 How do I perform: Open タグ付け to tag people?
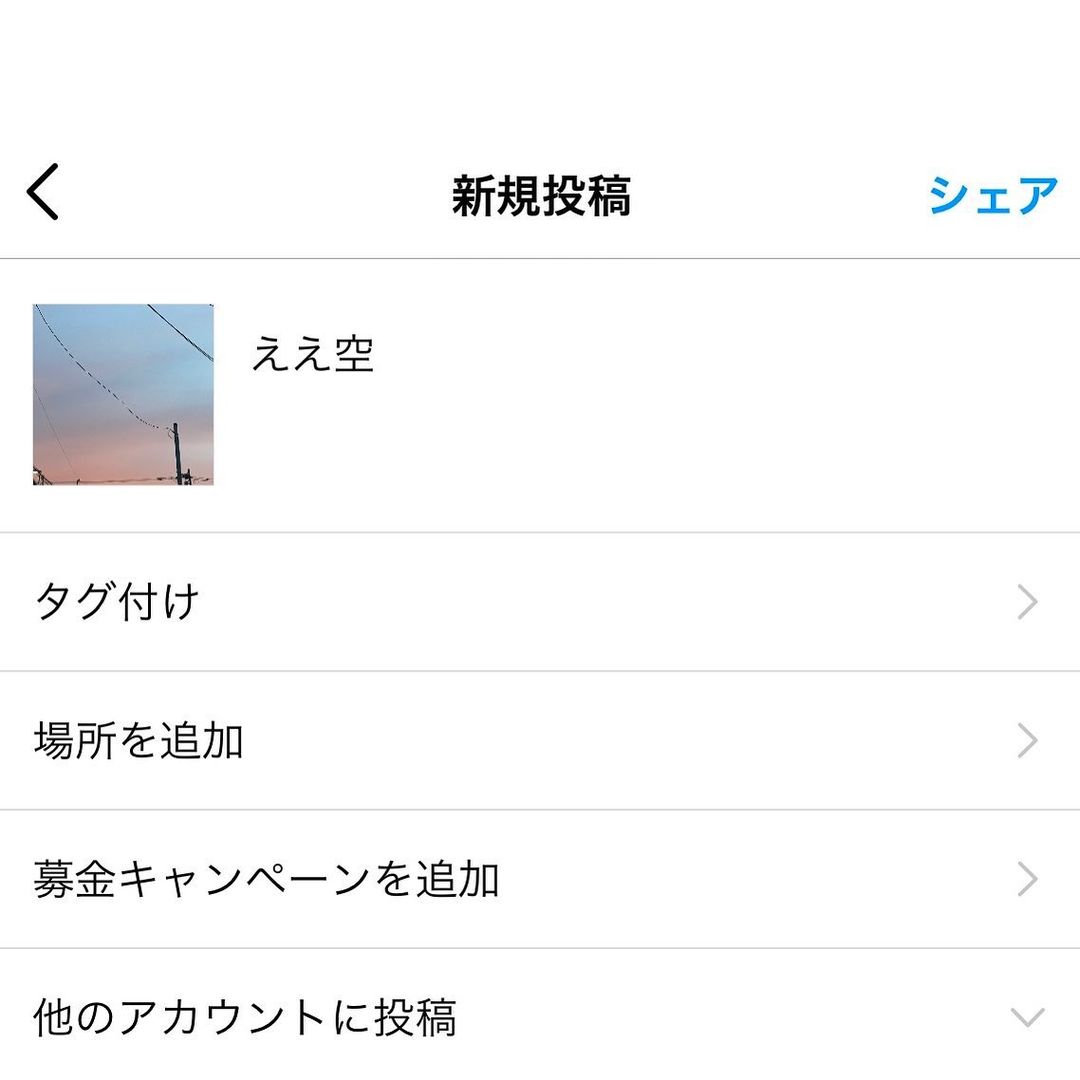540,602
